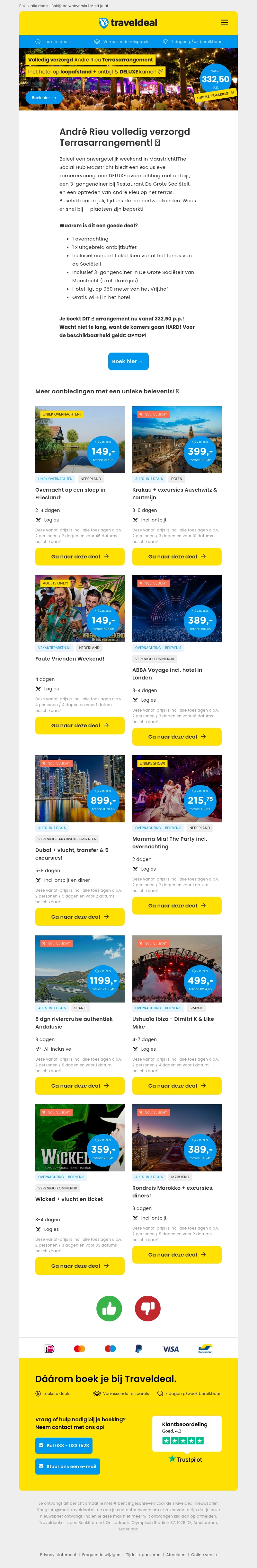The height and width of the screenshot is (1568, 257).
Task: Go to the Andalusië river cruise deal
Action: pyautogui.click(x=80, y=1085)
